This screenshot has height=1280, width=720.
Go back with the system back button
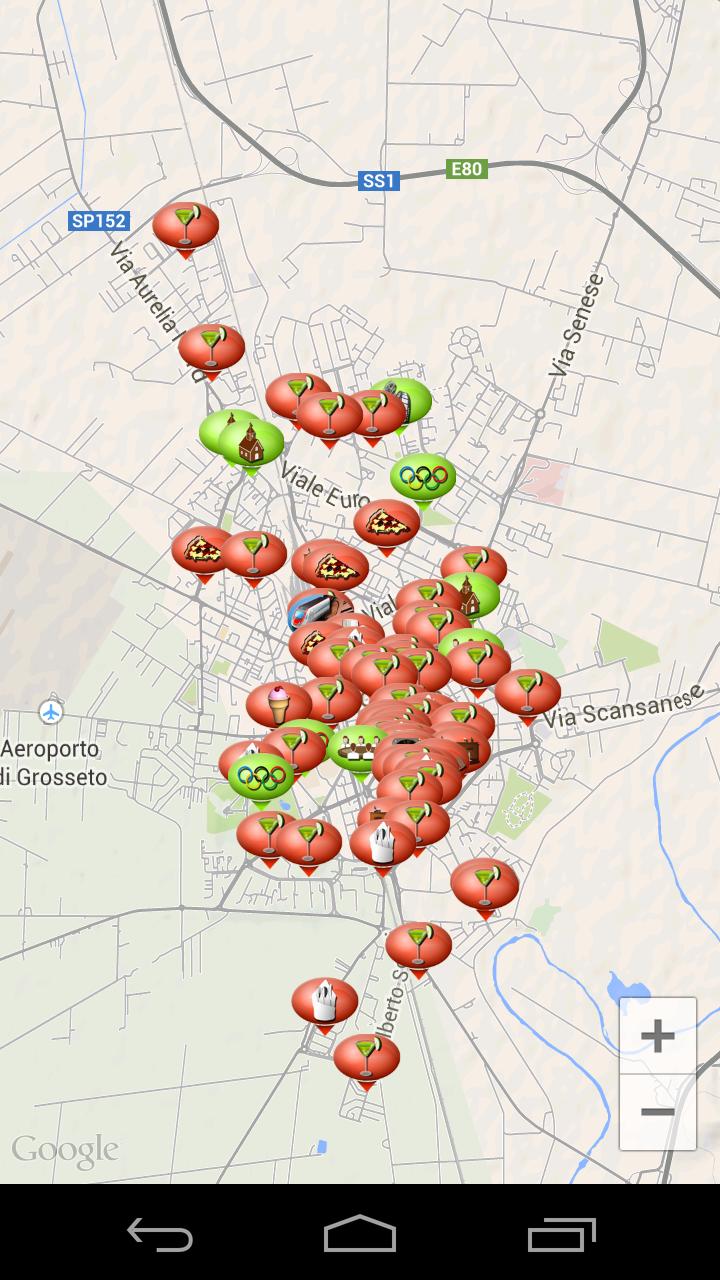160,1235
